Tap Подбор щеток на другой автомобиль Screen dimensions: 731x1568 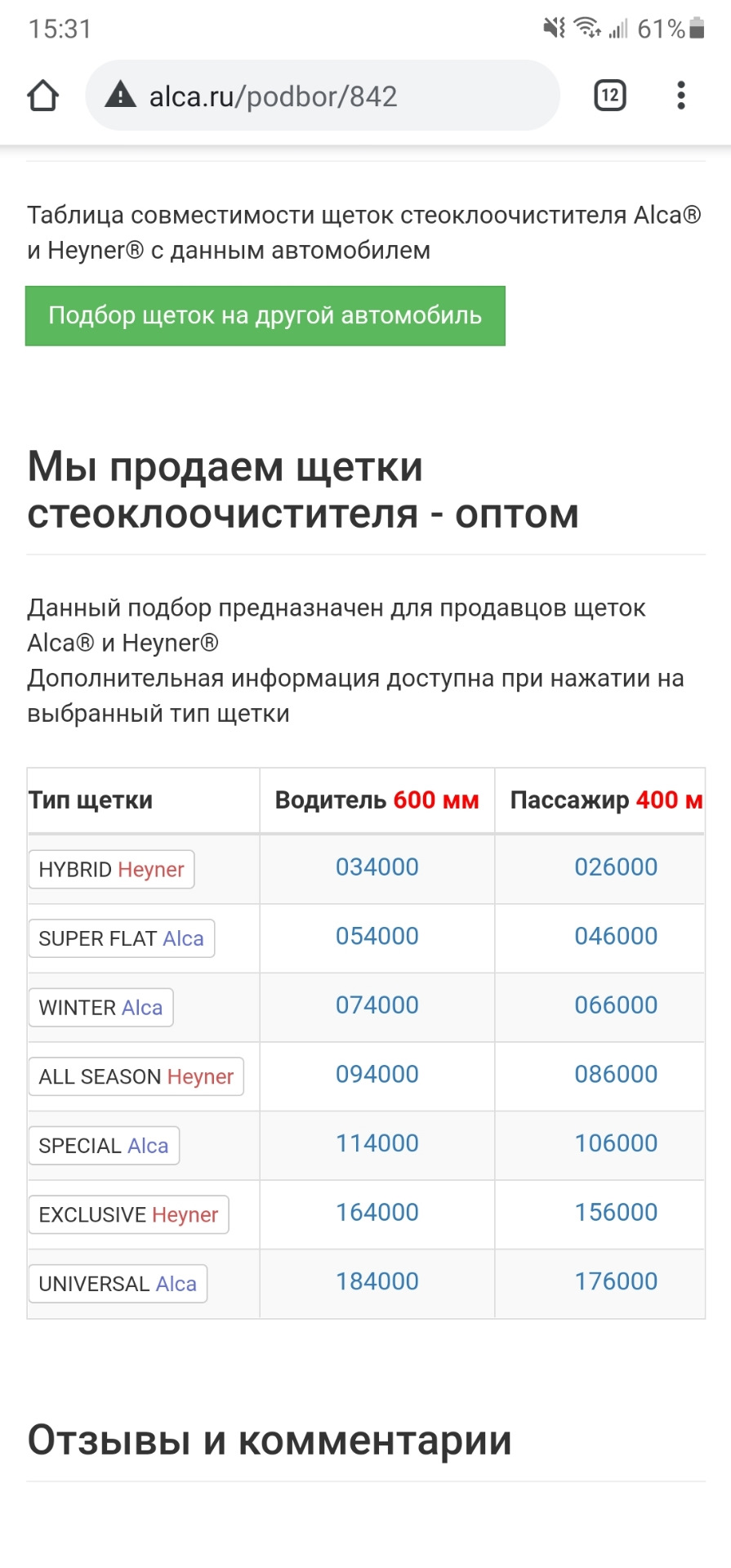tap(265, 316)
